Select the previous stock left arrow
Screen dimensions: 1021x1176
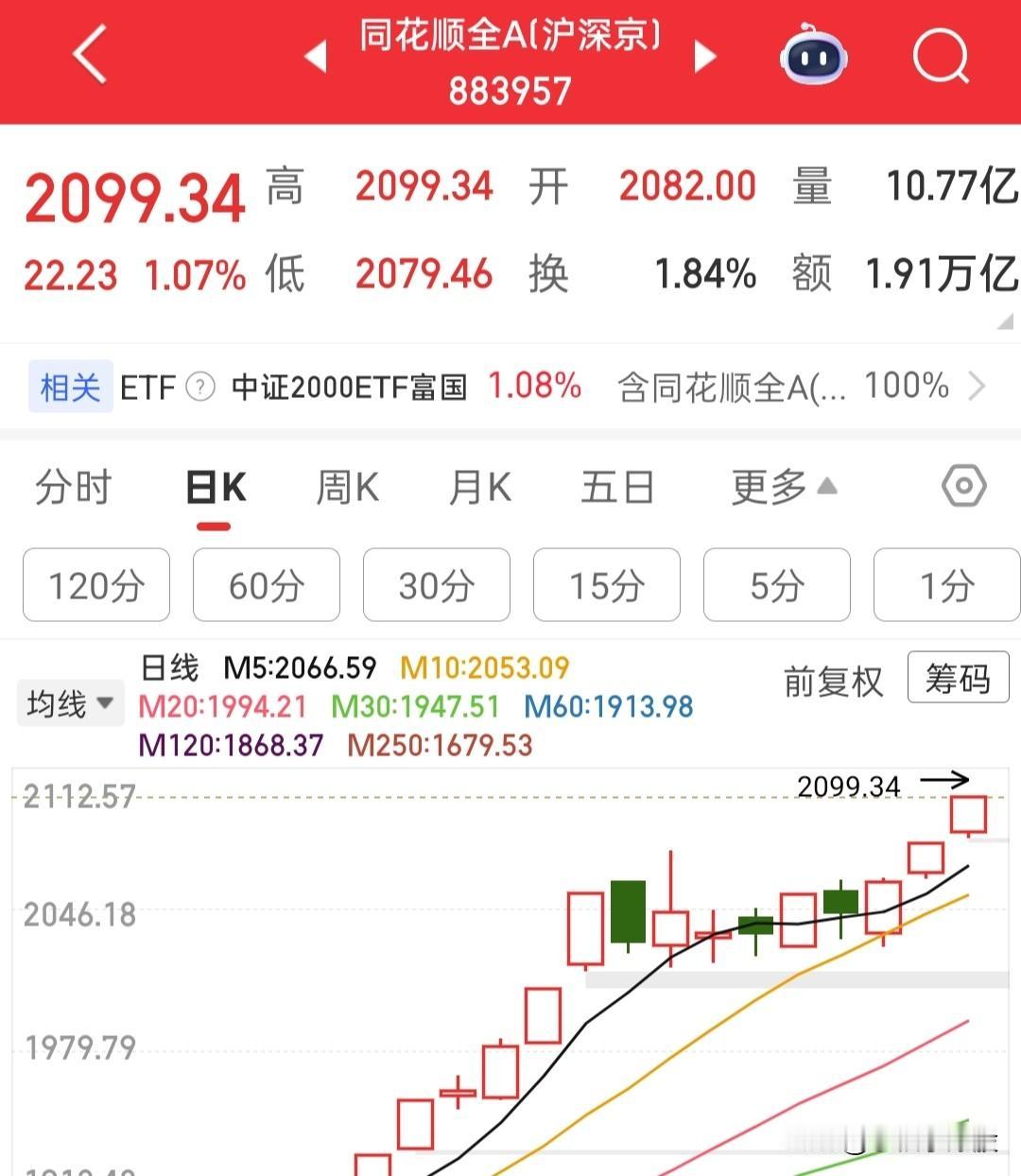tap(315, 57)
